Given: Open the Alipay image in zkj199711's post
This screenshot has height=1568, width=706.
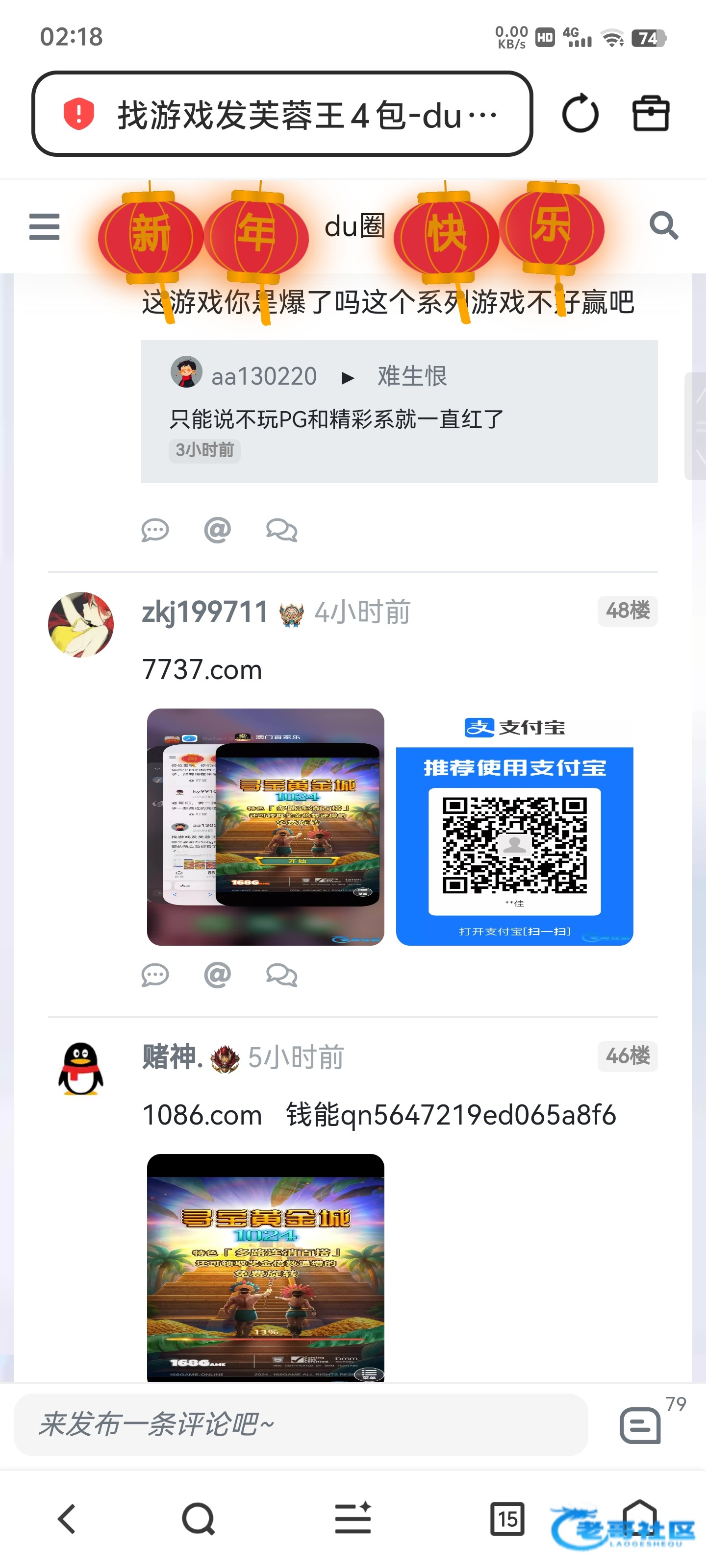Looking at the screenshot, I should pyautogui.click(x=514, y=827).
